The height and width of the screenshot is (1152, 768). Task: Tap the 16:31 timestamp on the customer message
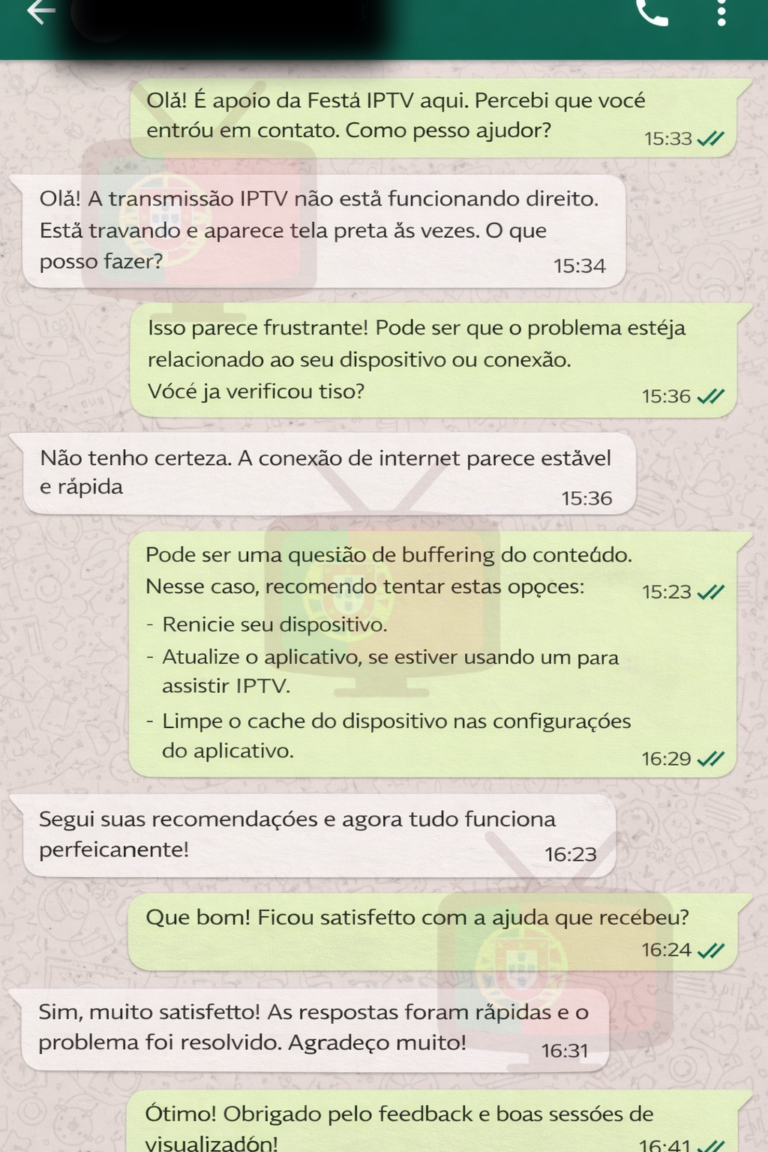(x=565, y=1051)
